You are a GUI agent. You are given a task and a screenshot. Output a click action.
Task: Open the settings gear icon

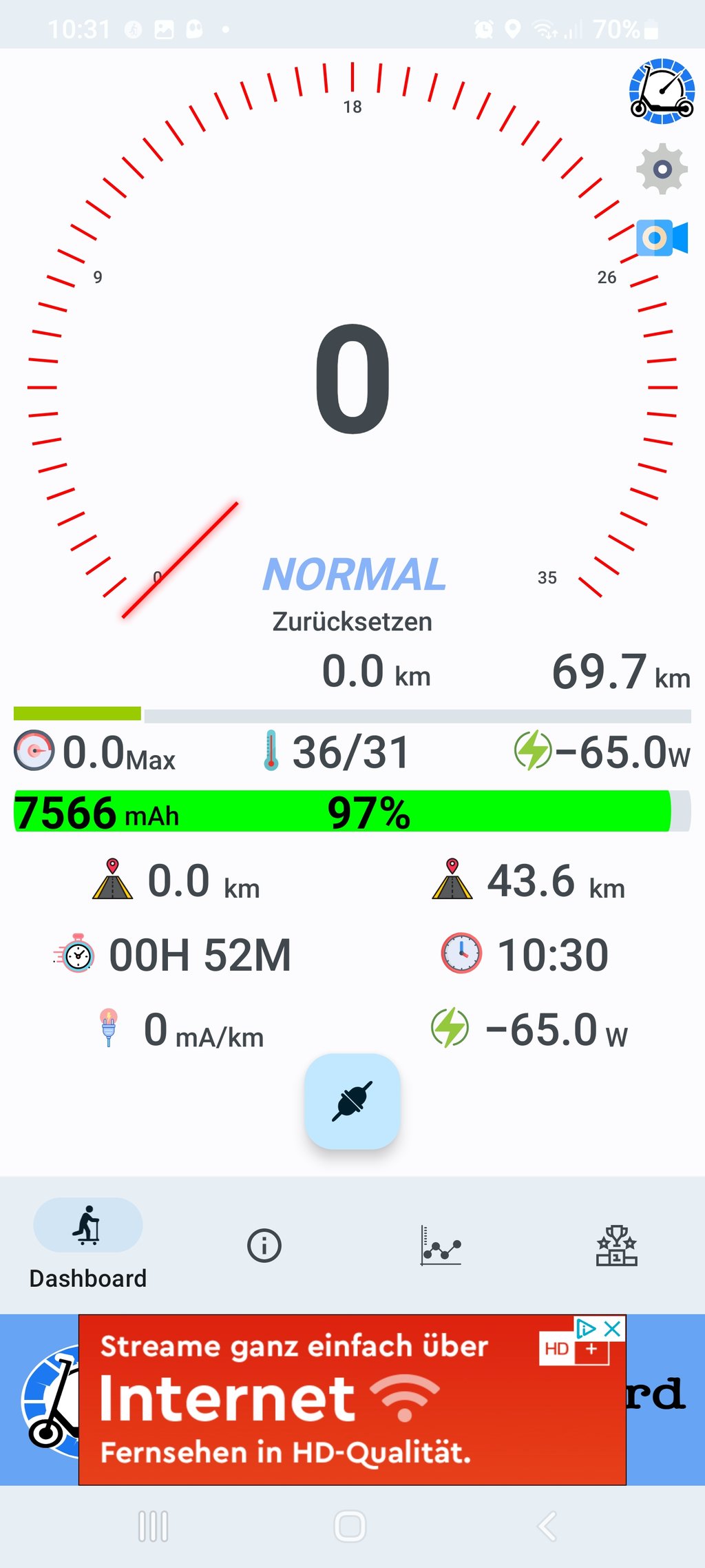[662, 169]
